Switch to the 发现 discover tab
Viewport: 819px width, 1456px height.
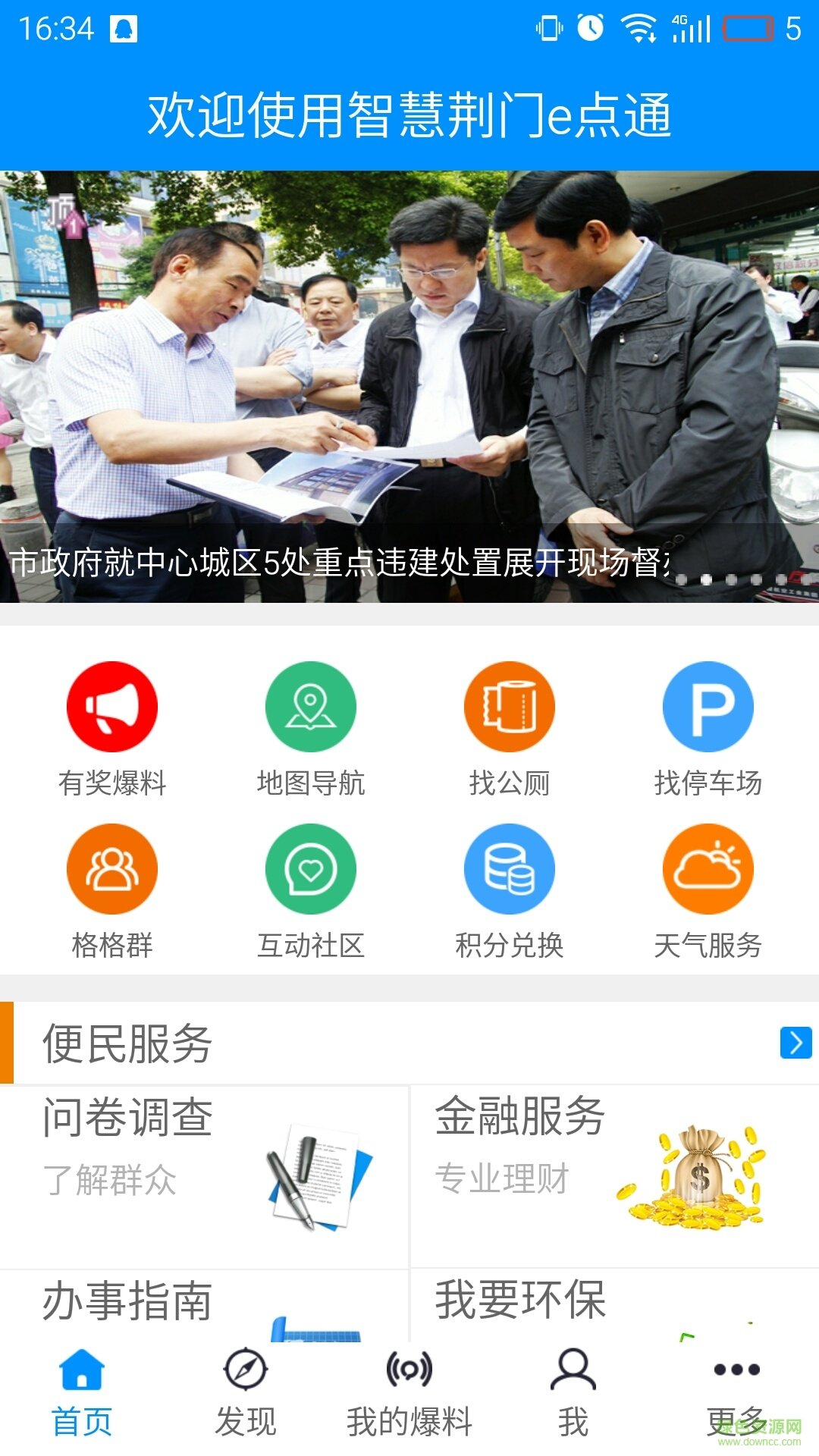tap(246, 1394)
